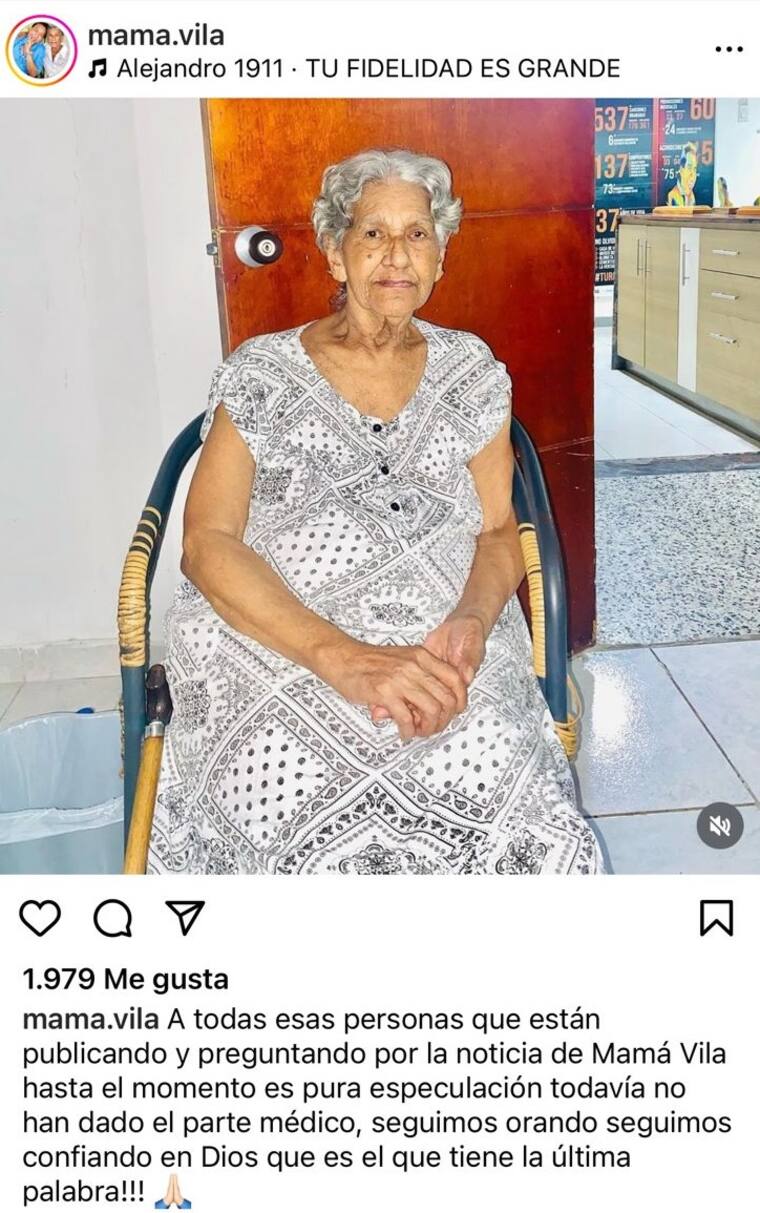Screen dimensions: 760x1213
Task: Share this post via the paper plane icon
Action: pyautogui.click(x=185, y=918)
